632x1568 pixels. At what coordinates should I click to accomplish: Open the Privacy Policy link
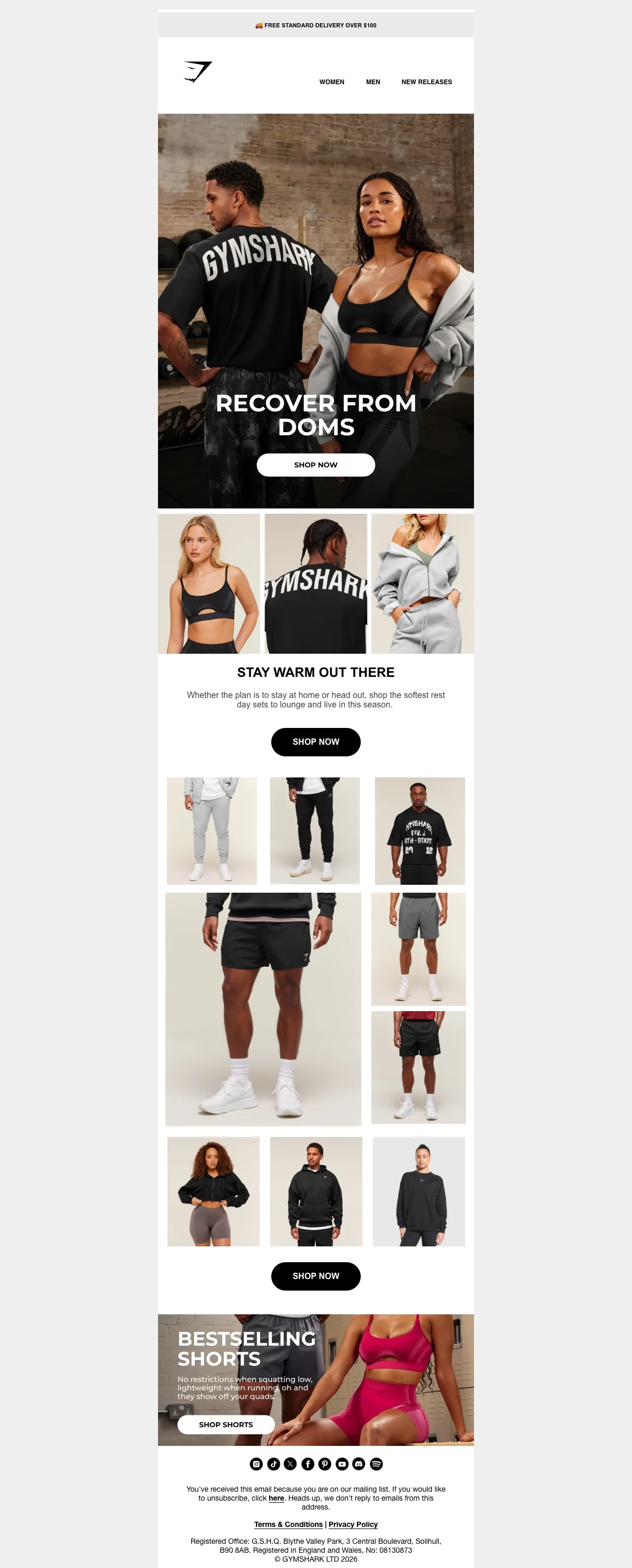click(x=353, y=1524)
